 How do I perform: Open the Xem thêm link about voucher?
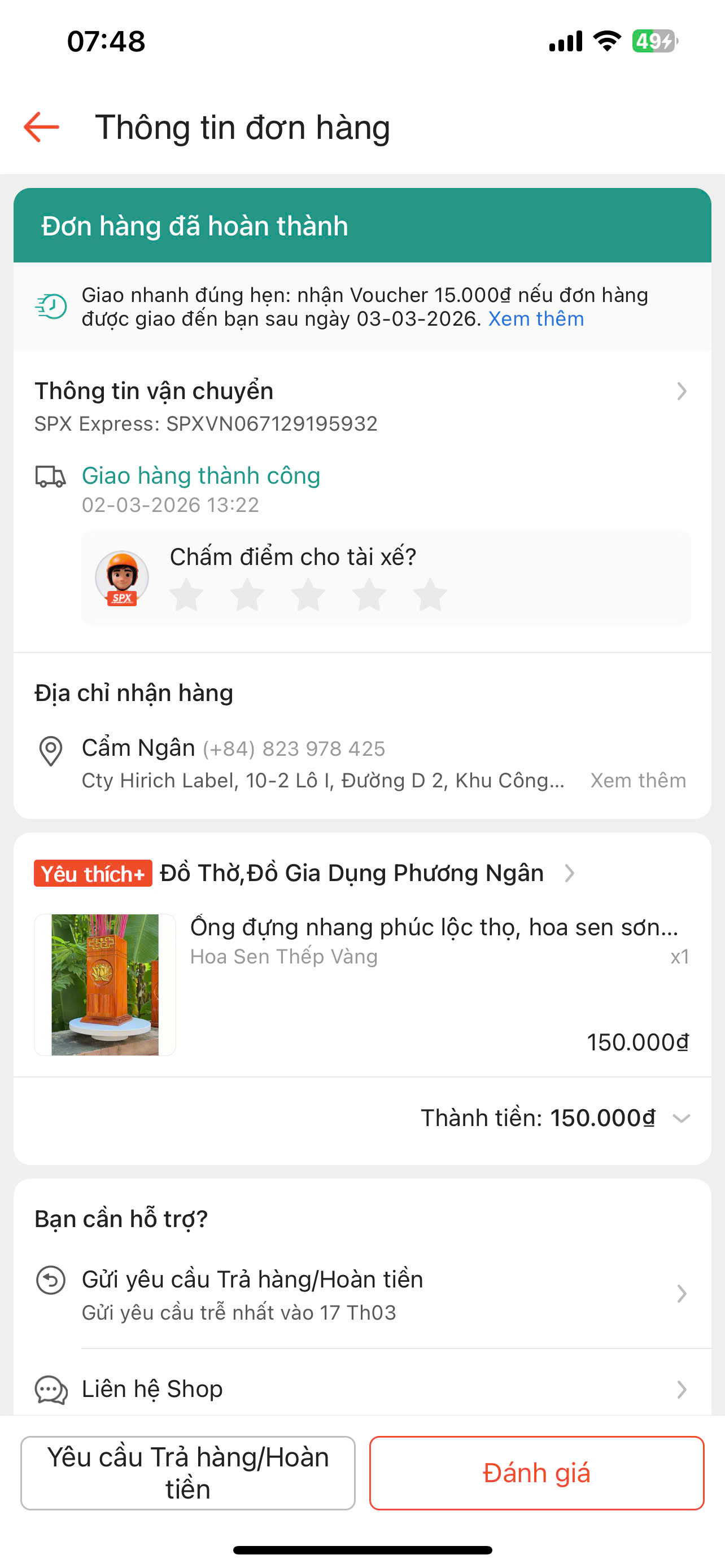(x=536, y=319)
